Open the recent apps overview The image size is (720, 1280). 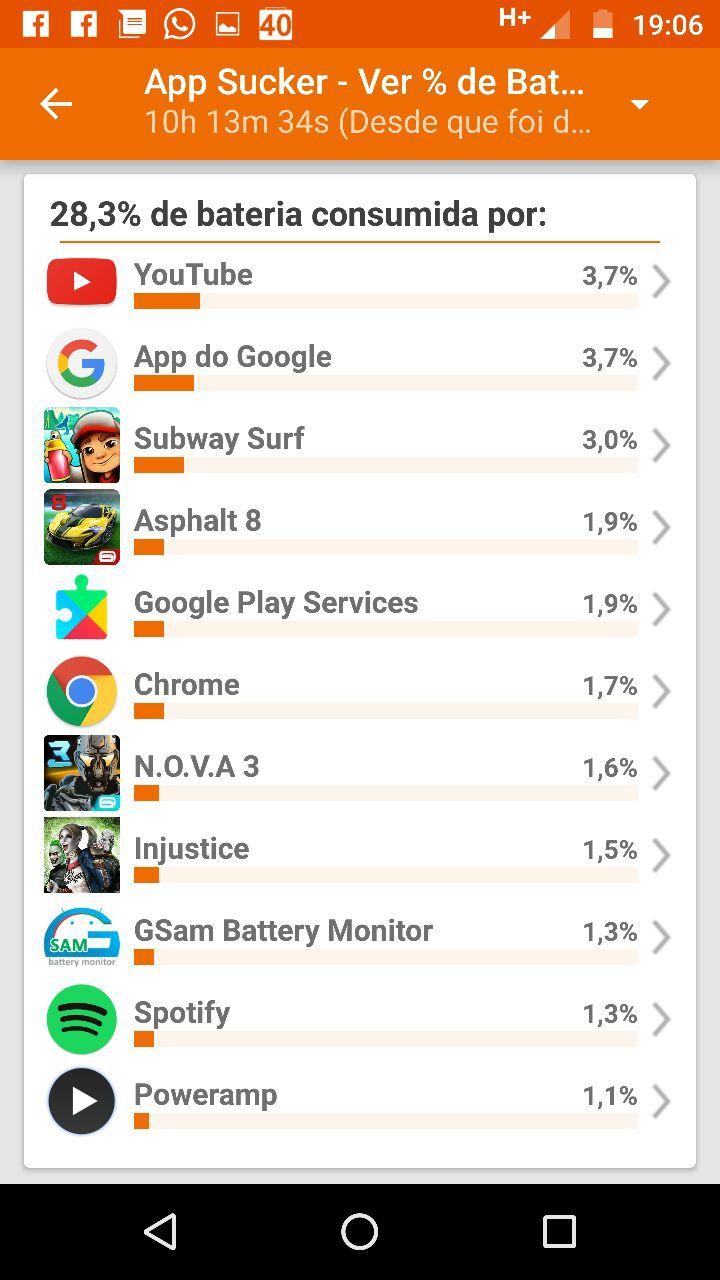click(x=559, y=1232)
